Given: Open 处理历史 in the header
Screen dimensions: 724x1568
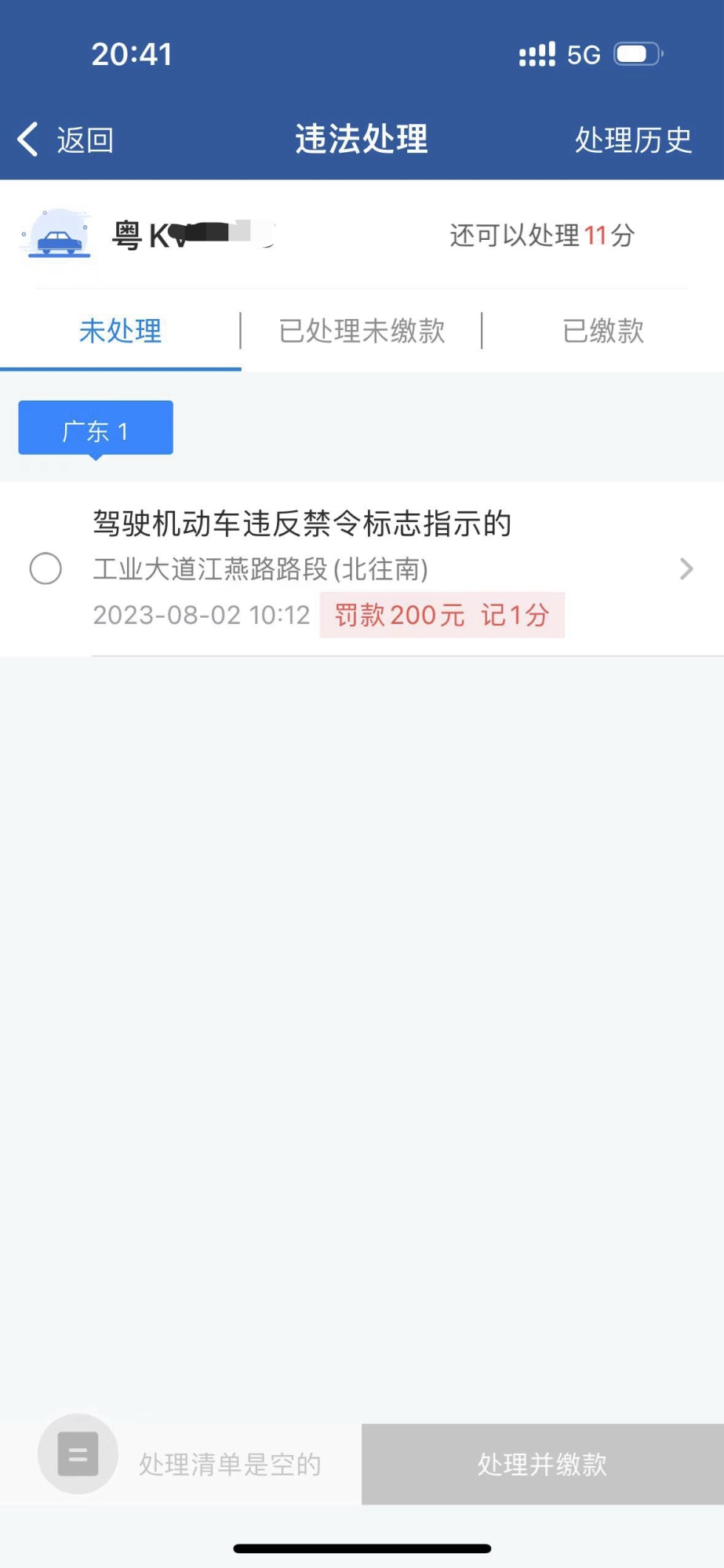Looking at the screenshot, I should tap(633, 140).
